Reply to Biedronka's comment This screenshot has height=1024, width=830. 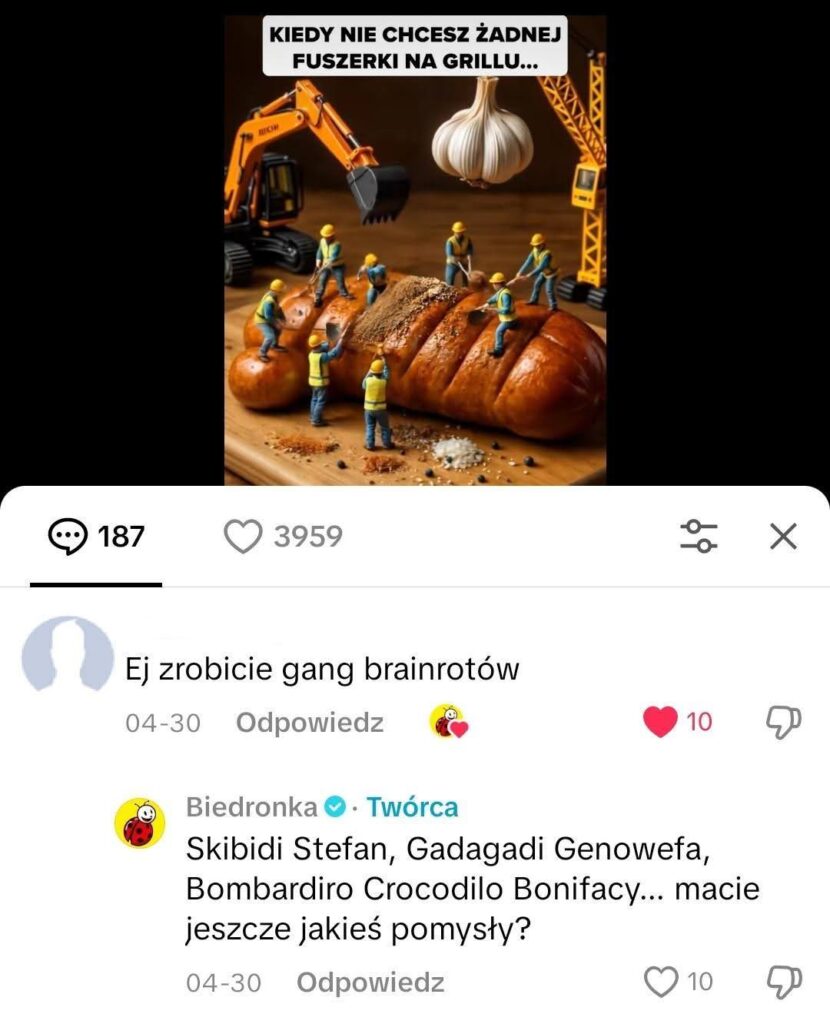[370, 983]
